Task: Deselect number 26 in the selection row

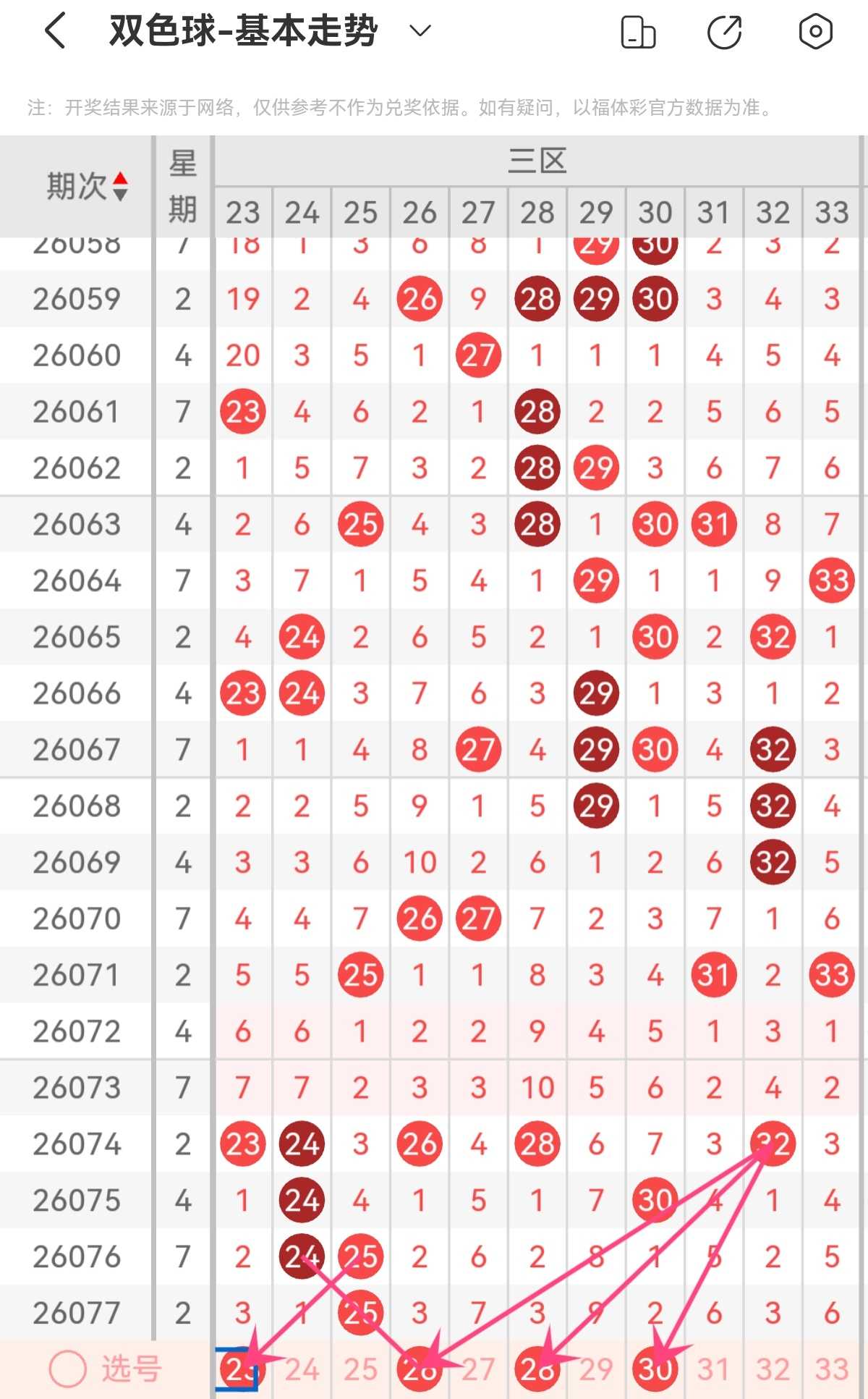Action: (420, 1369)
